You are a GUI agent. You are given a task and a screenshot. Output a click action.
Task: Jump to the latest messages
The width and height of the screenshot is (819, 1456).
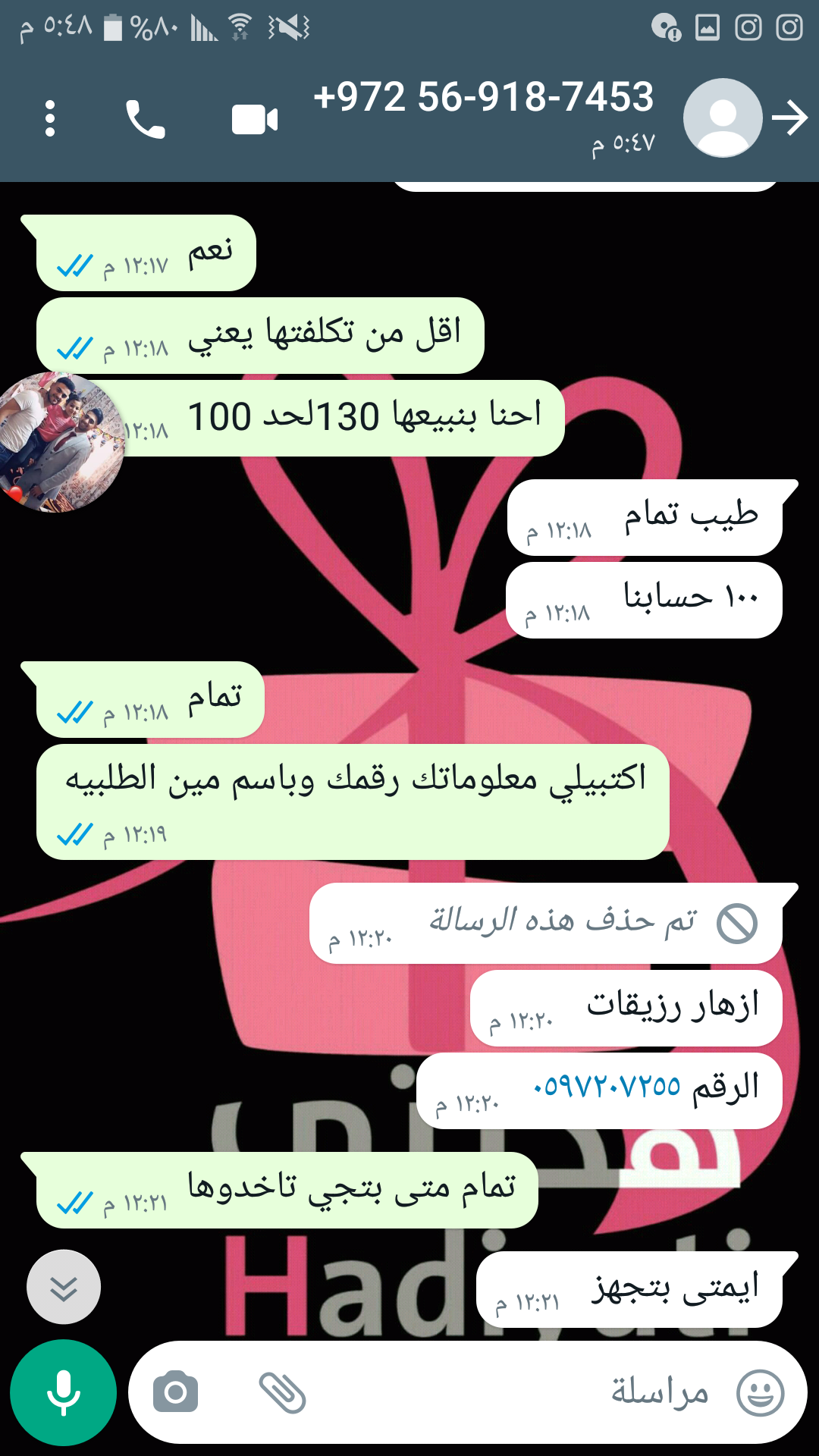pyautogui.click(x=64, y=1287)
